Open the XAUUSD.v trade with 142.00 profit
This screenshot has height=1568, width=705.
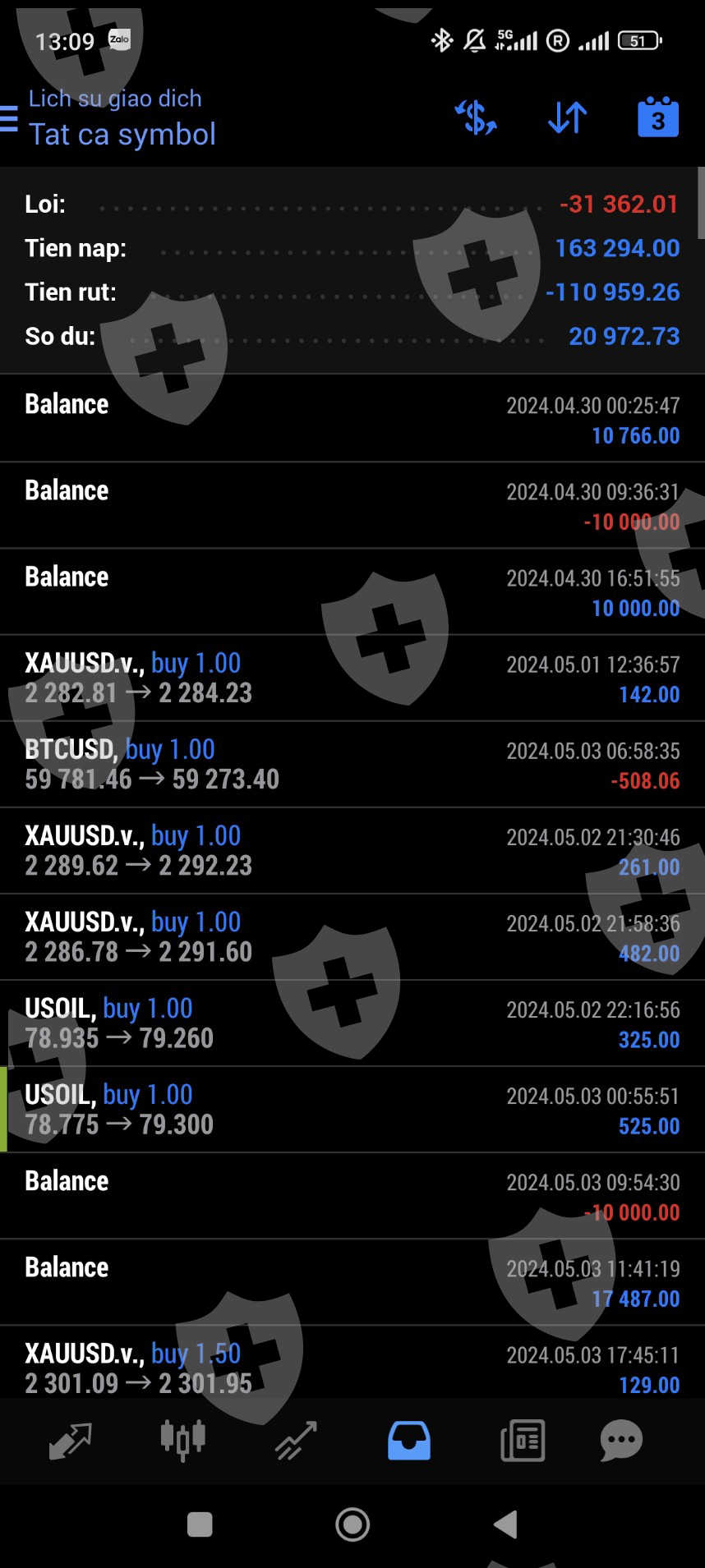click(352, 678)
